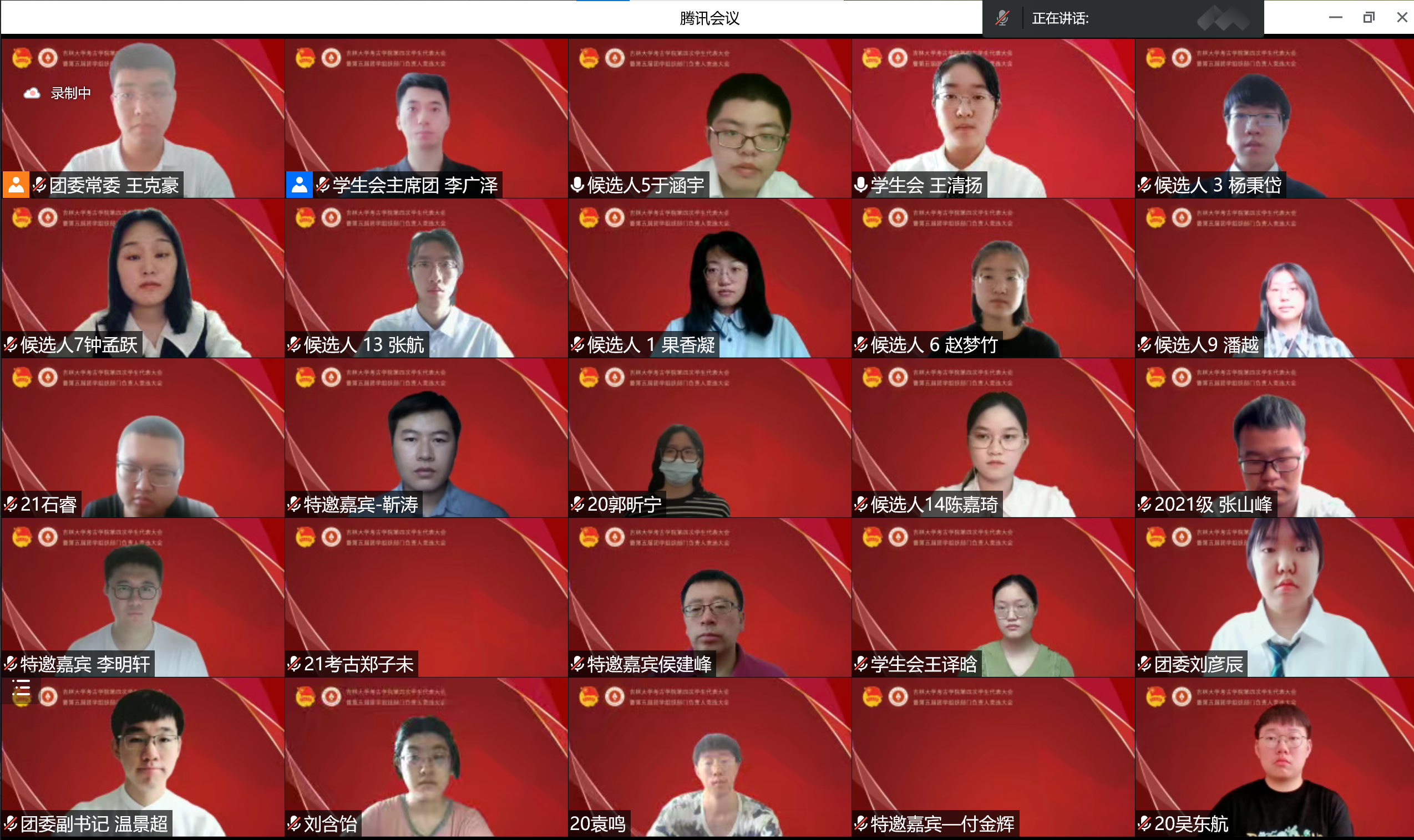The image size is (1414, 840).
Task: Open the video tile of 候选人7钟孟跃
Action: pyautogui.click(x=143, y=277)
